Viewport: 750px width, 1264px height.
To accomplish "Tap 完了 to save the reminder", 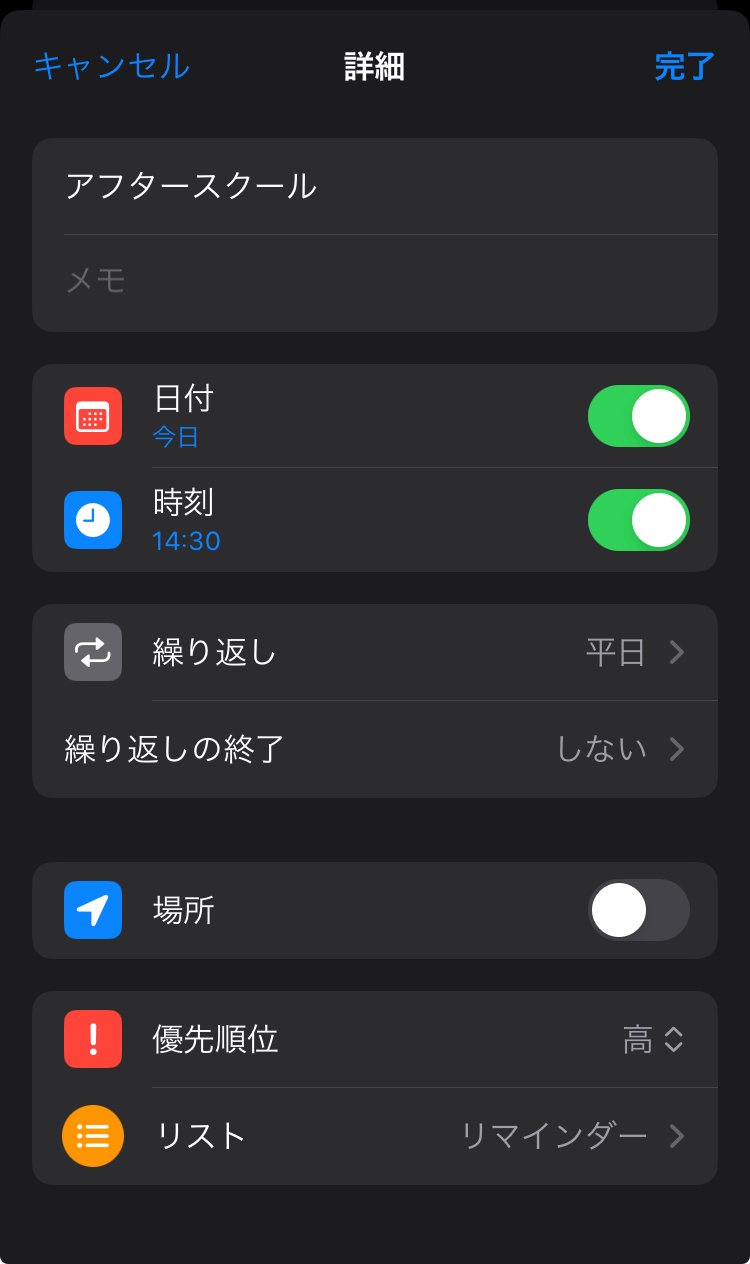I will coord(685,66).
